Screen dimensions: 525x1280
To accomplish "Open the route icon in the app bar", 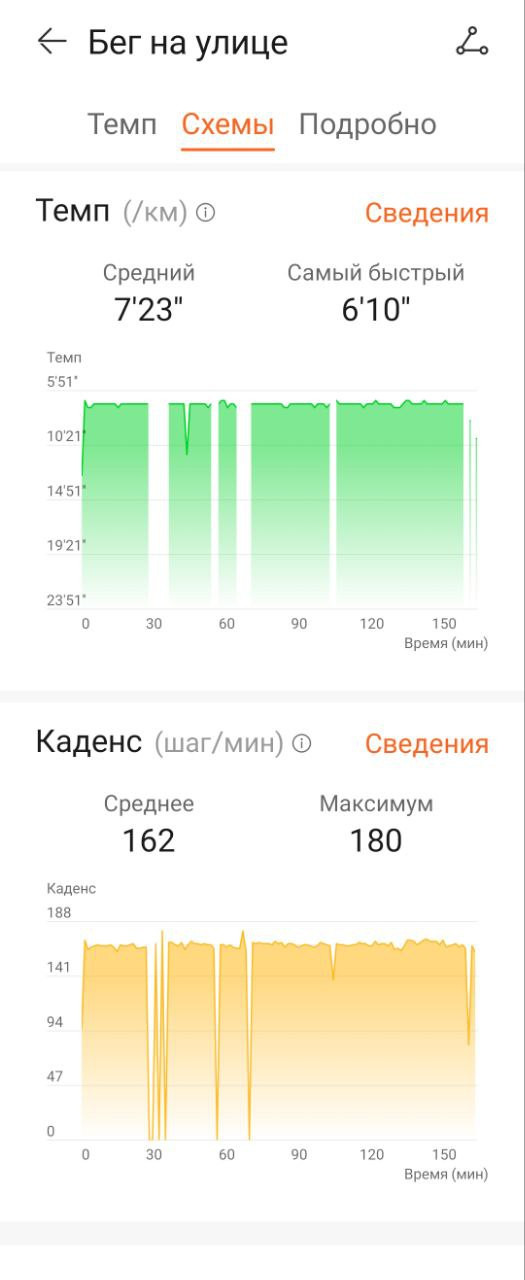I will tap(472, 41).
